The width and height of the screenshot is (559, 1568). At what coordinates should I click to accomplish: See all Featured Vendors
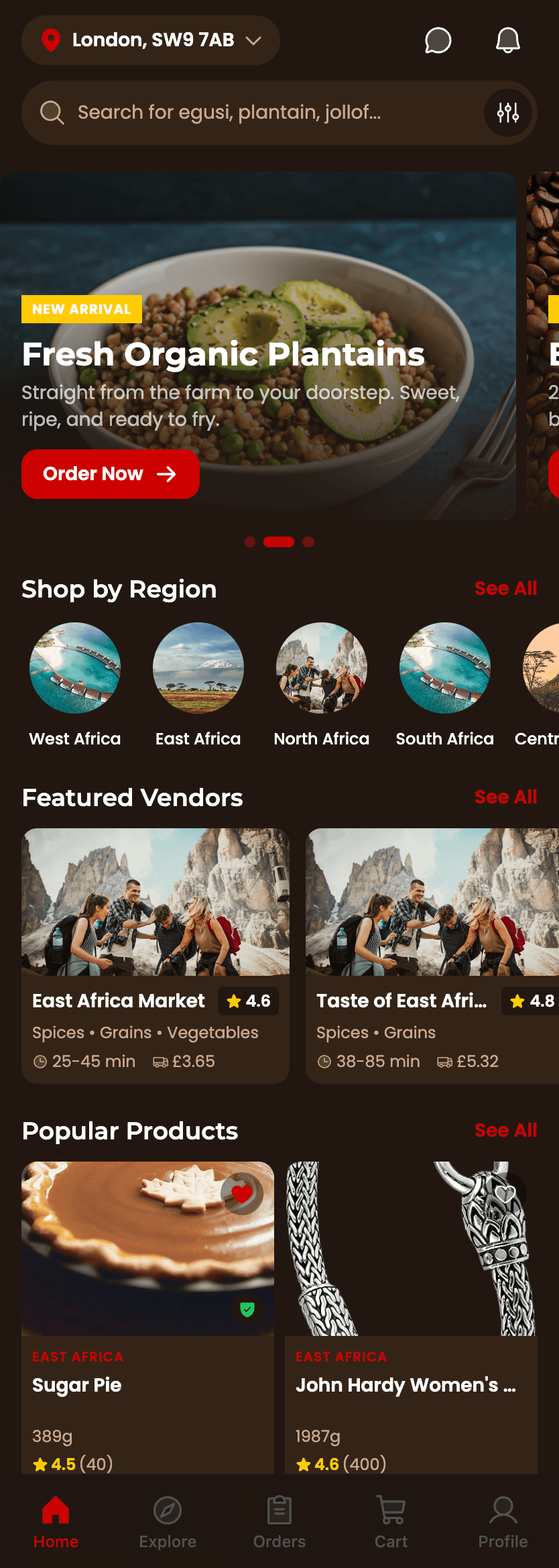pyautogui.click(x=505, y=797)
